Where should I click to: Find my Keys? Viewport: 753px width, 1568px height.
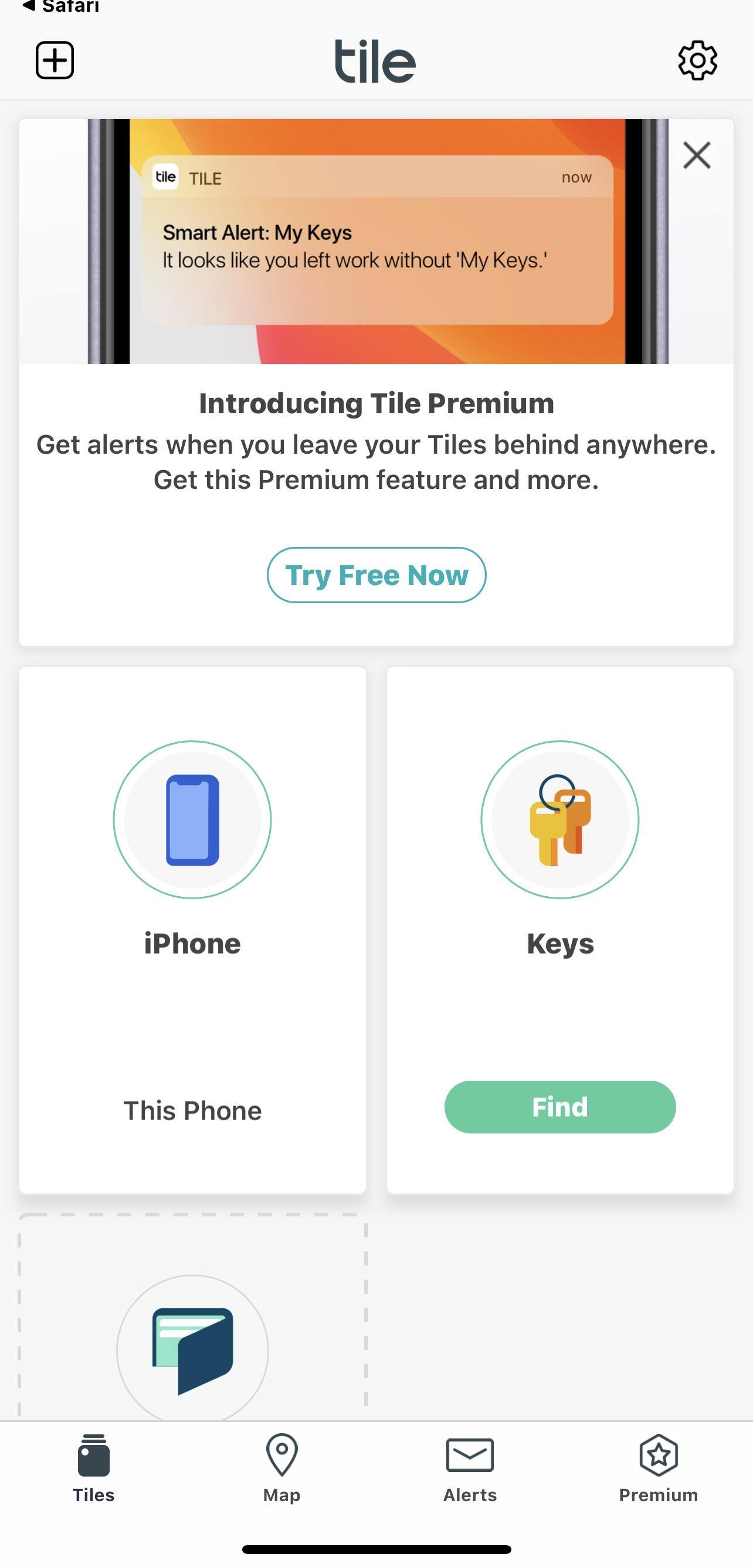(560, 1107)
